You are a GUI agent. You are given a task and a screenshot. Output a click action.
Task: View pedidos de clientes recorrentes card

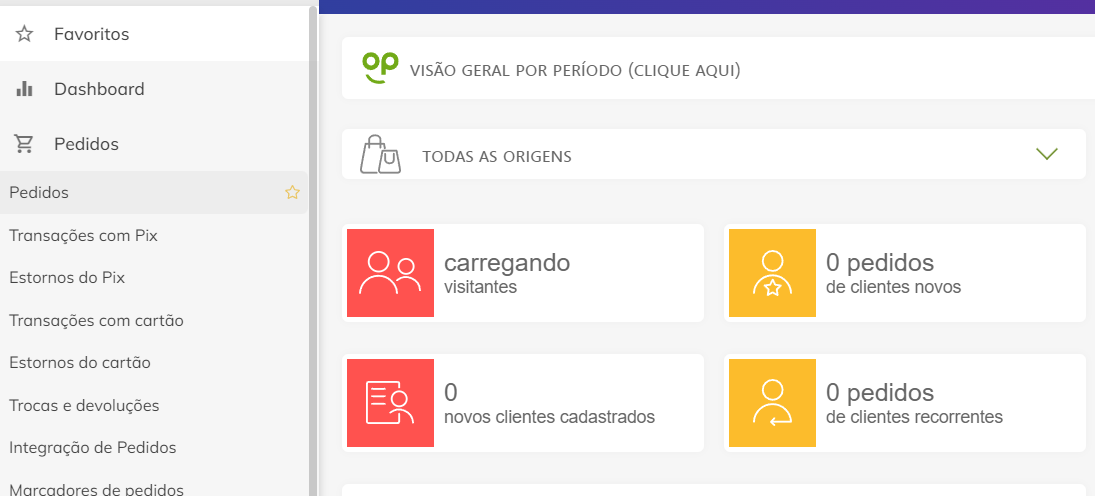point(904,403)
